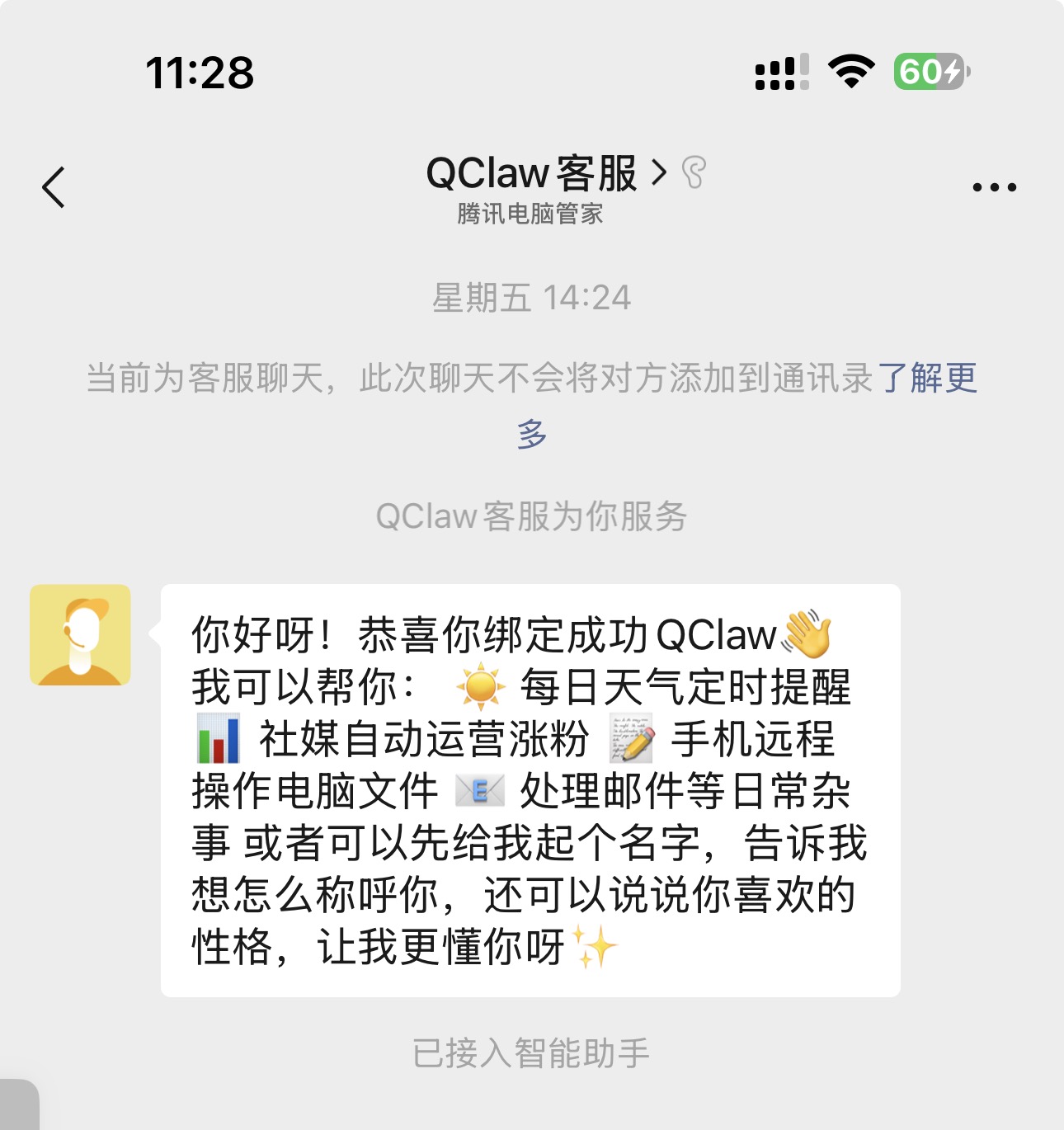Open the three-dot more options menu
Screen dimensions: 1064x1130
pos(994,186)
